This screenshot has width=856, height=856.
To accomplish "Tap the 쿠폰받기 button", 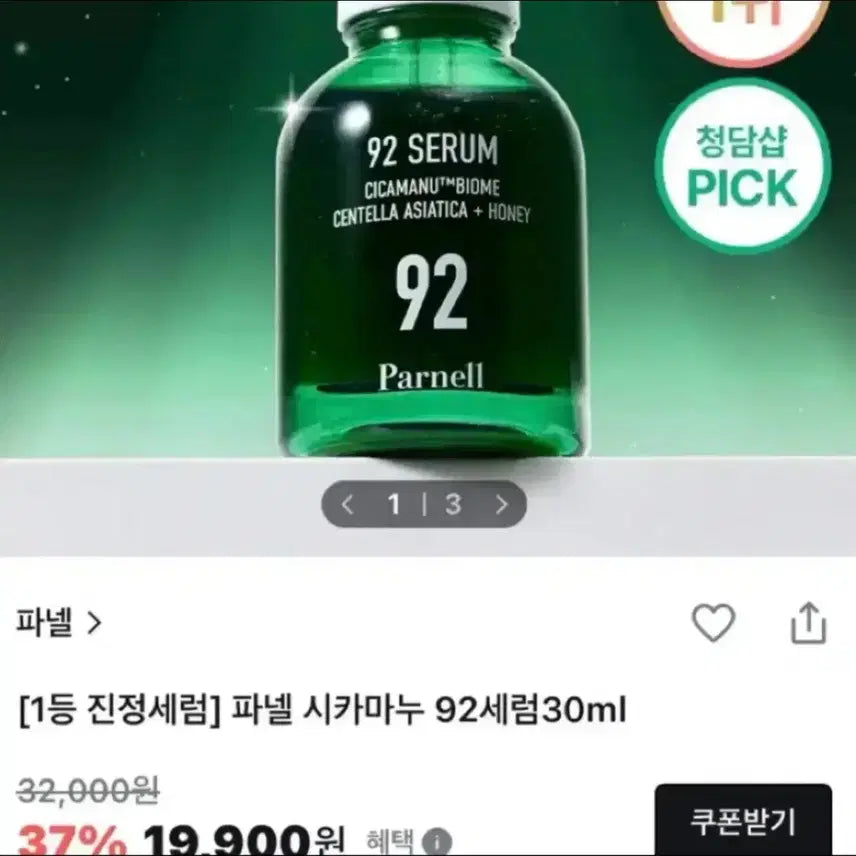I will click(x=743, y=822).
